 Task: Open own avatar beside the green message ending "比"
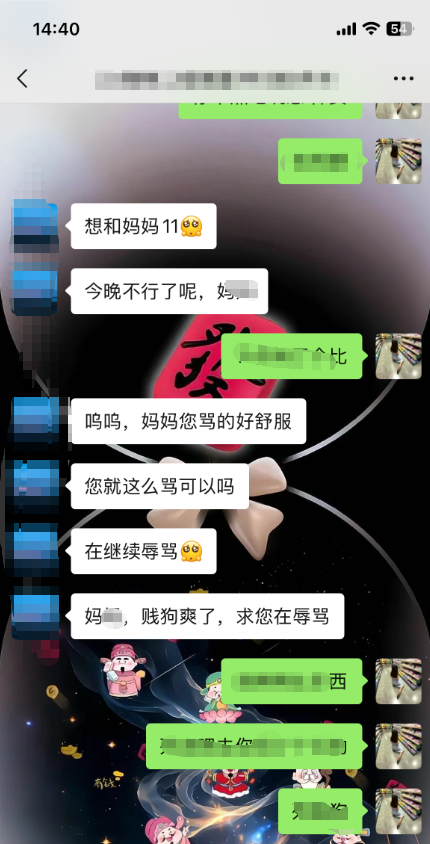[398, 356]
